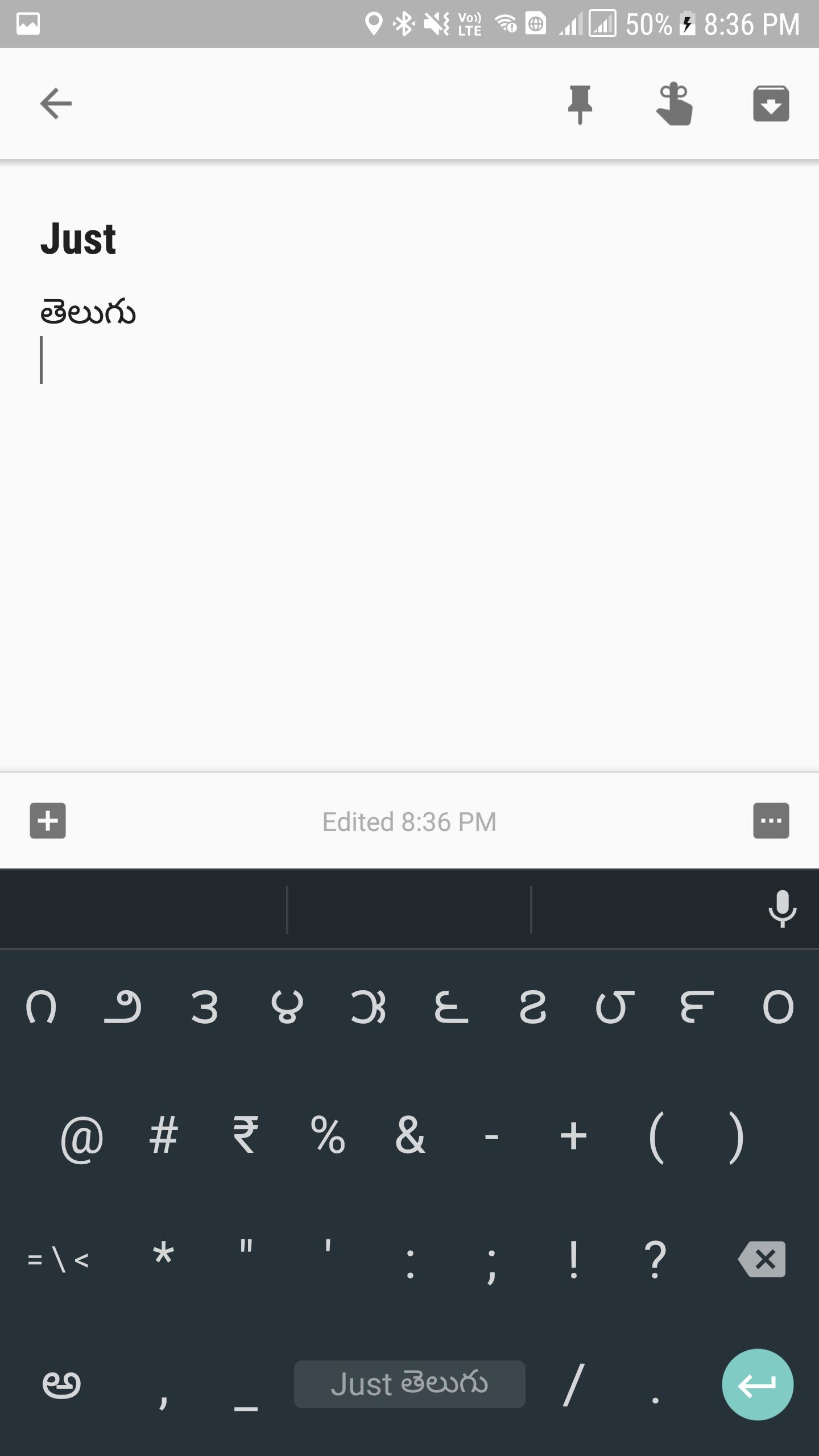Pin this note
This screenshot has height=1456, width=819.
580,105
